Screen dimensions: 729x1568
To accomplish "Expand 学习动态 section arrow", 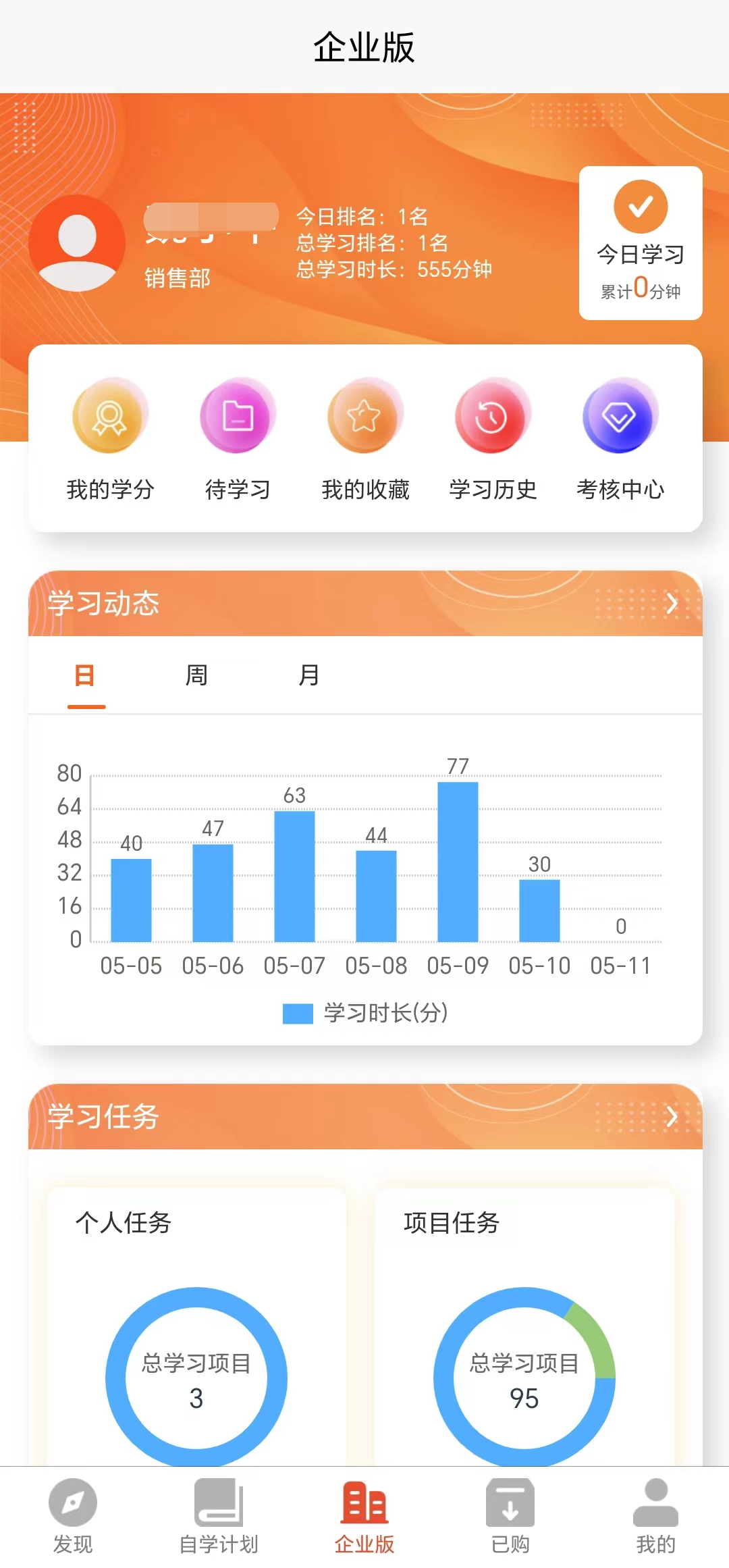I will [x=671, y=603].
